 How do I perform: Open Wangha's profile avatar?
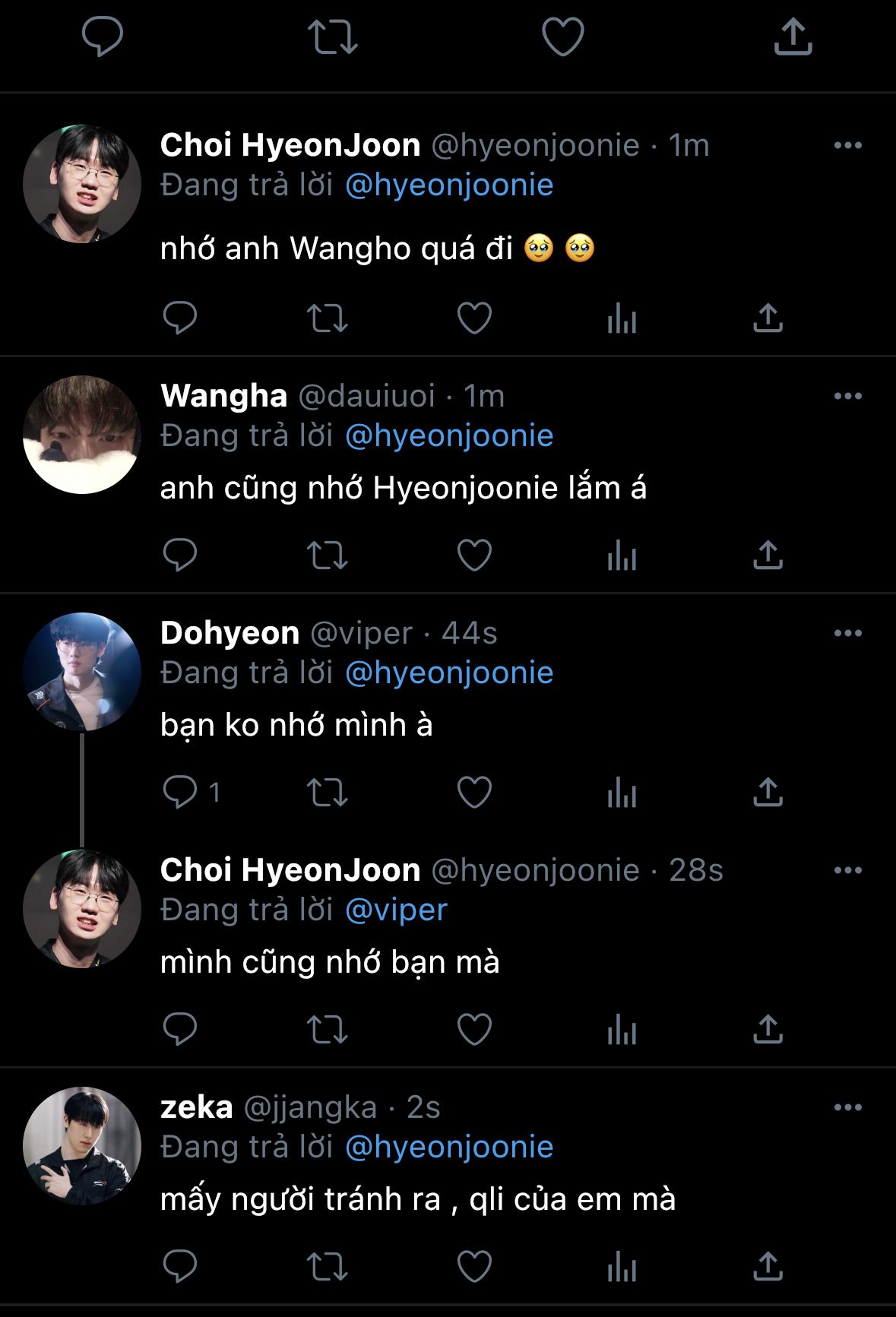click(82, 435)
